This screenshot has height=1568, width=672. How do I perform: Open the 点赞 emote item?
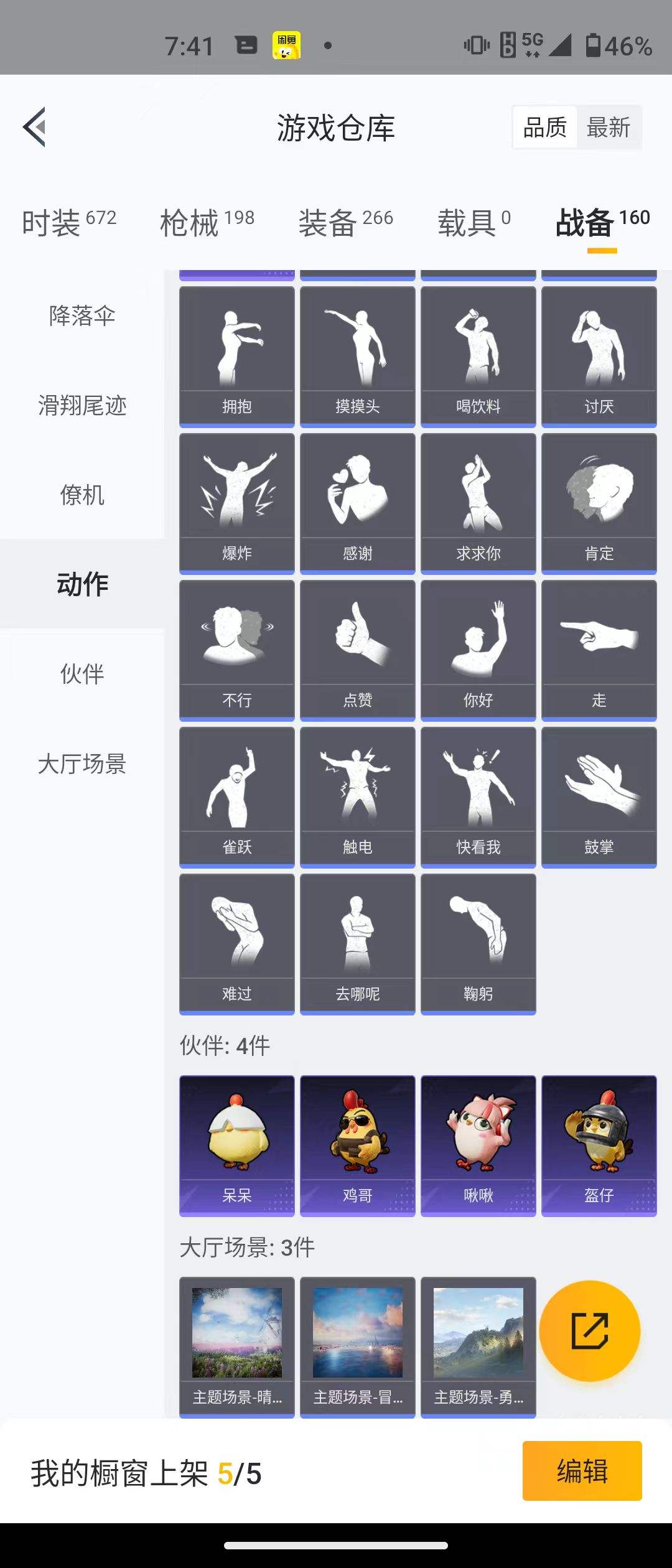[x=357, y=650]
